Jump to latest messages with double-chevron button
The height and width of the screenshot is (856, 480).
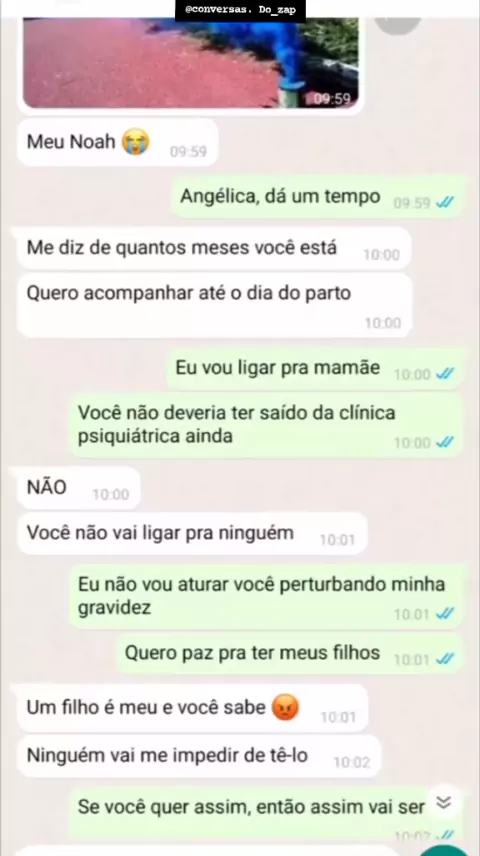point(444,802)
